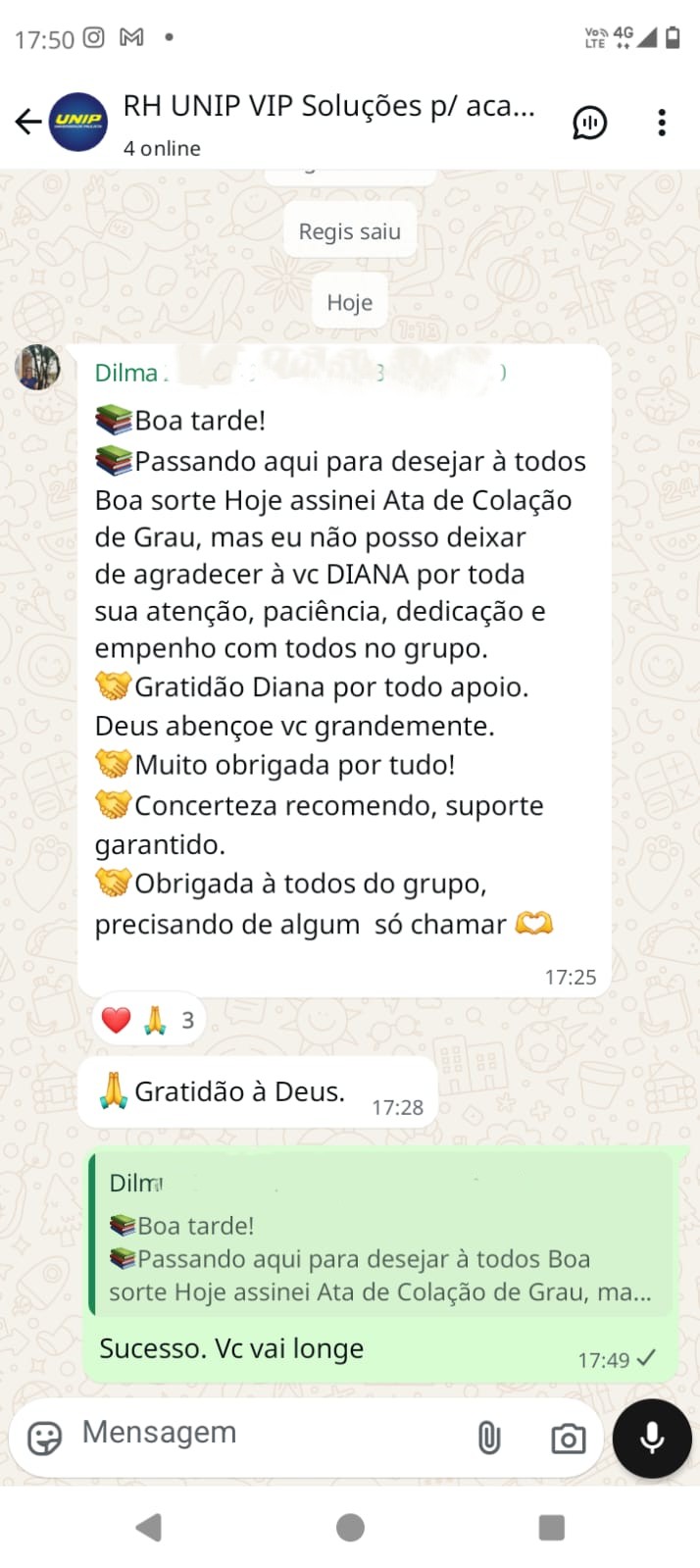Open Dilma's profile picture
The height and width of the screenshot is (1568, 700).
37,369
